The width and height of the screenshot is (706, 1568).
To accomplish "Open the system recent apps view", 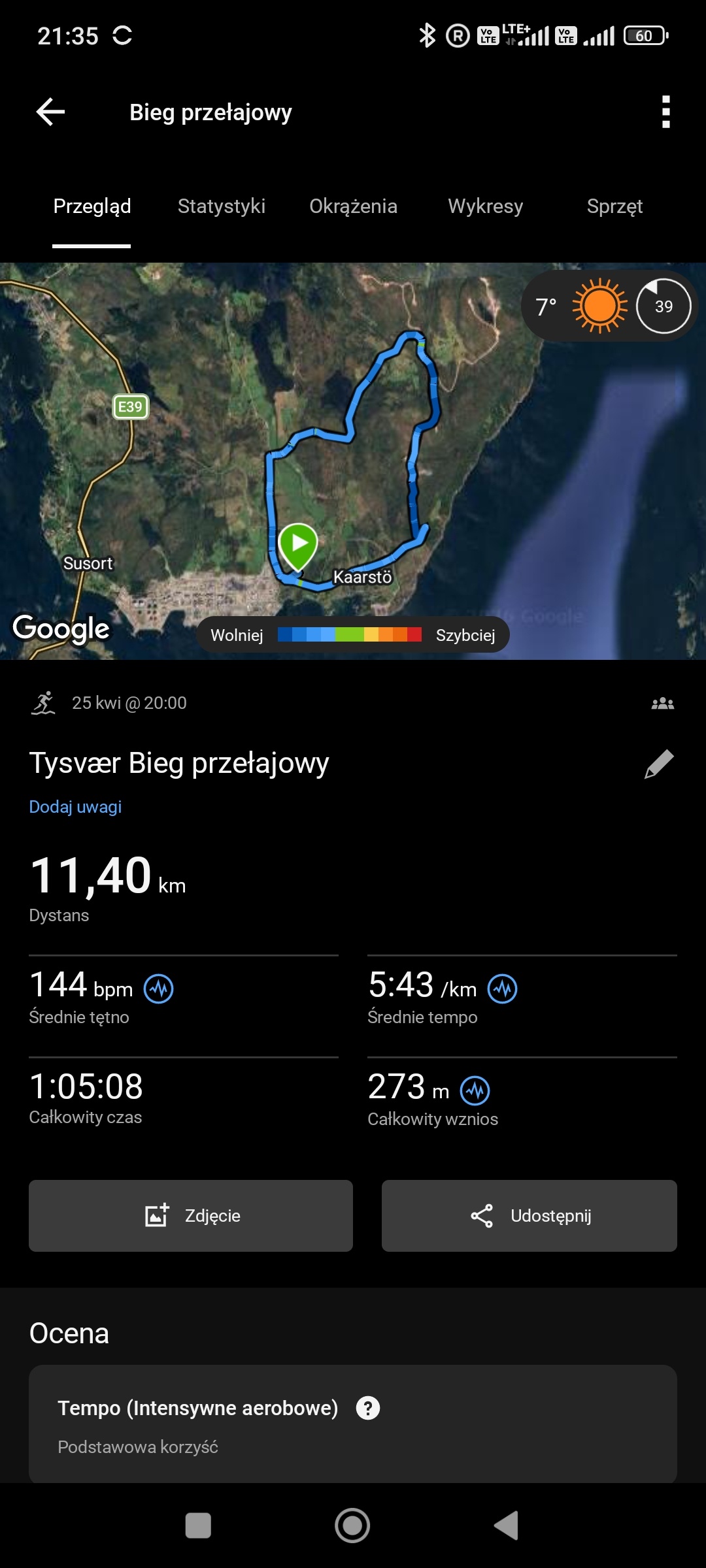I will click(x=198, y=1526).
